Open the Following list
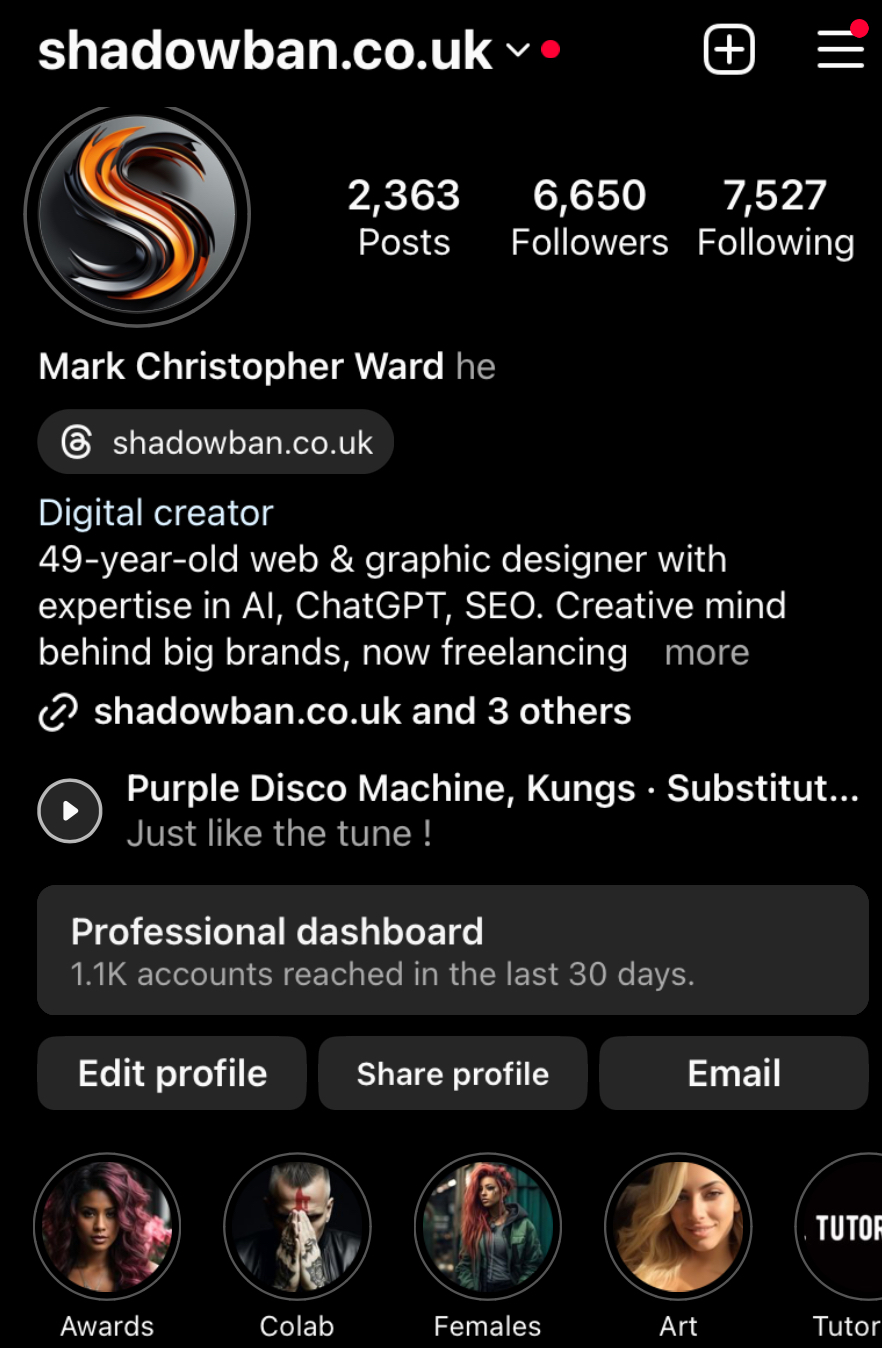882x1348 pixels. 775,217
